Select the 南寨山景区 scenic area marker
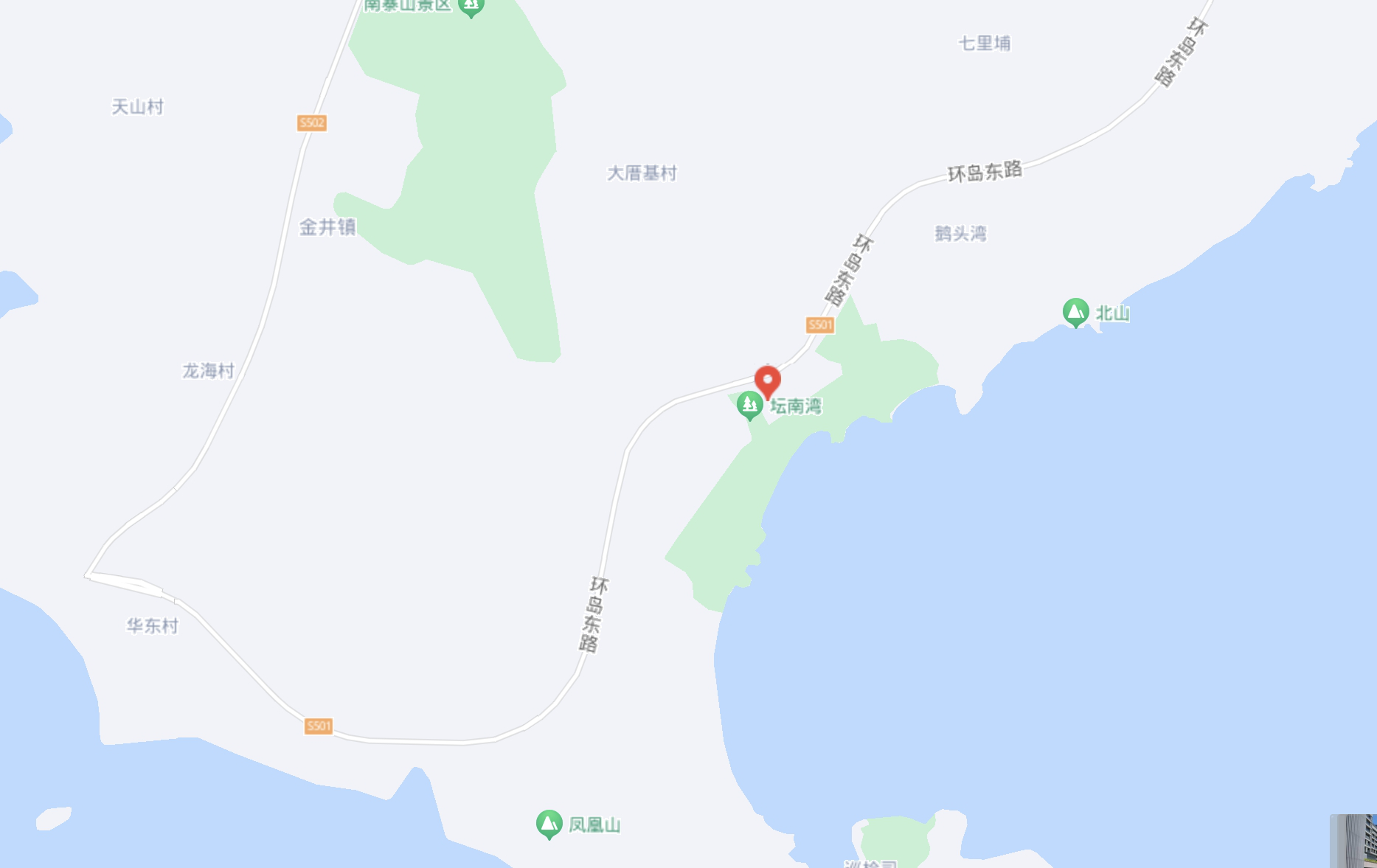This screenshot has height=868, width=1377. (471, 7)
